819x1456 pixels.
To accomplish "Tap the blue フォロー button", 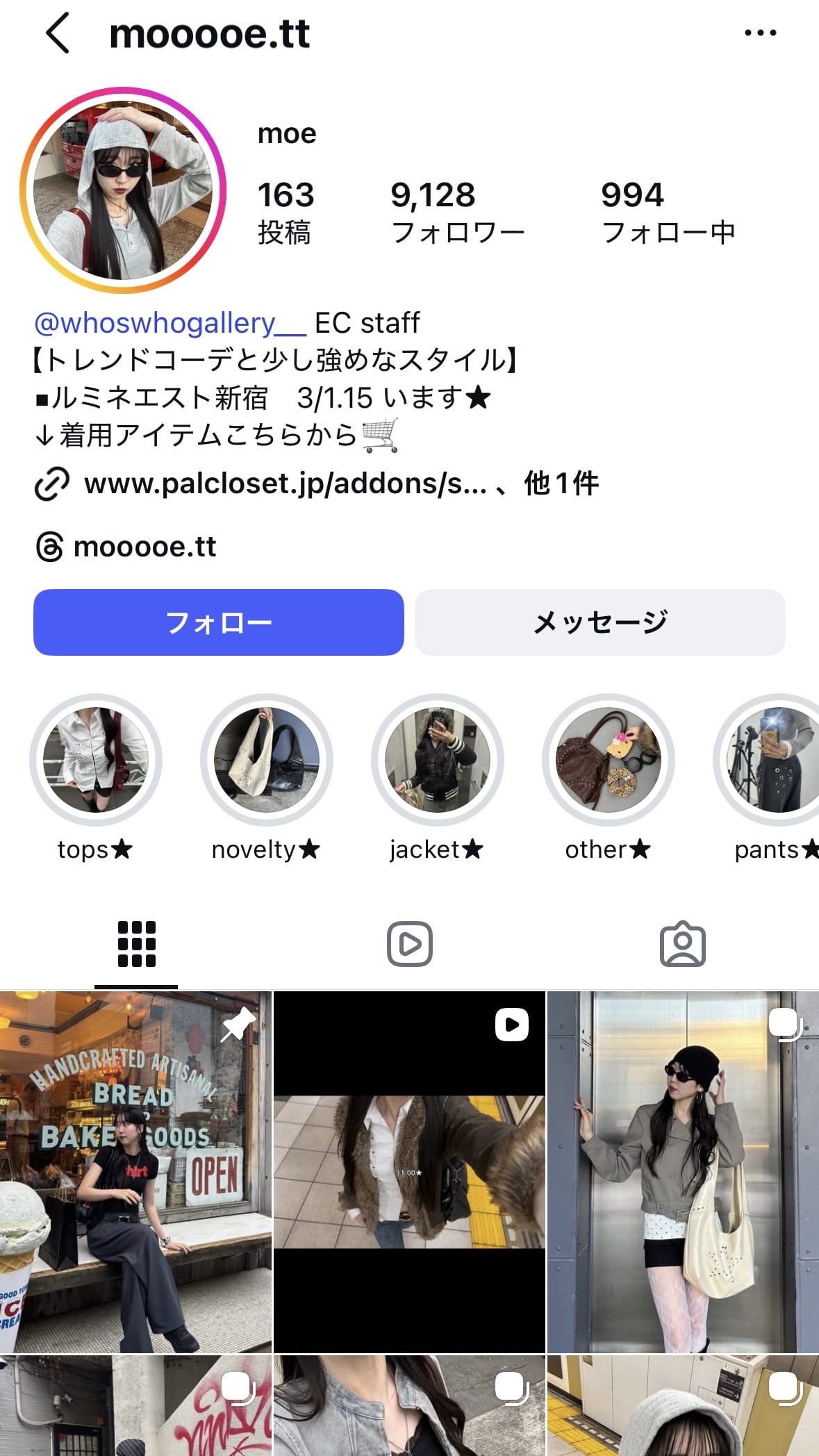I will [x=218, y=622].
